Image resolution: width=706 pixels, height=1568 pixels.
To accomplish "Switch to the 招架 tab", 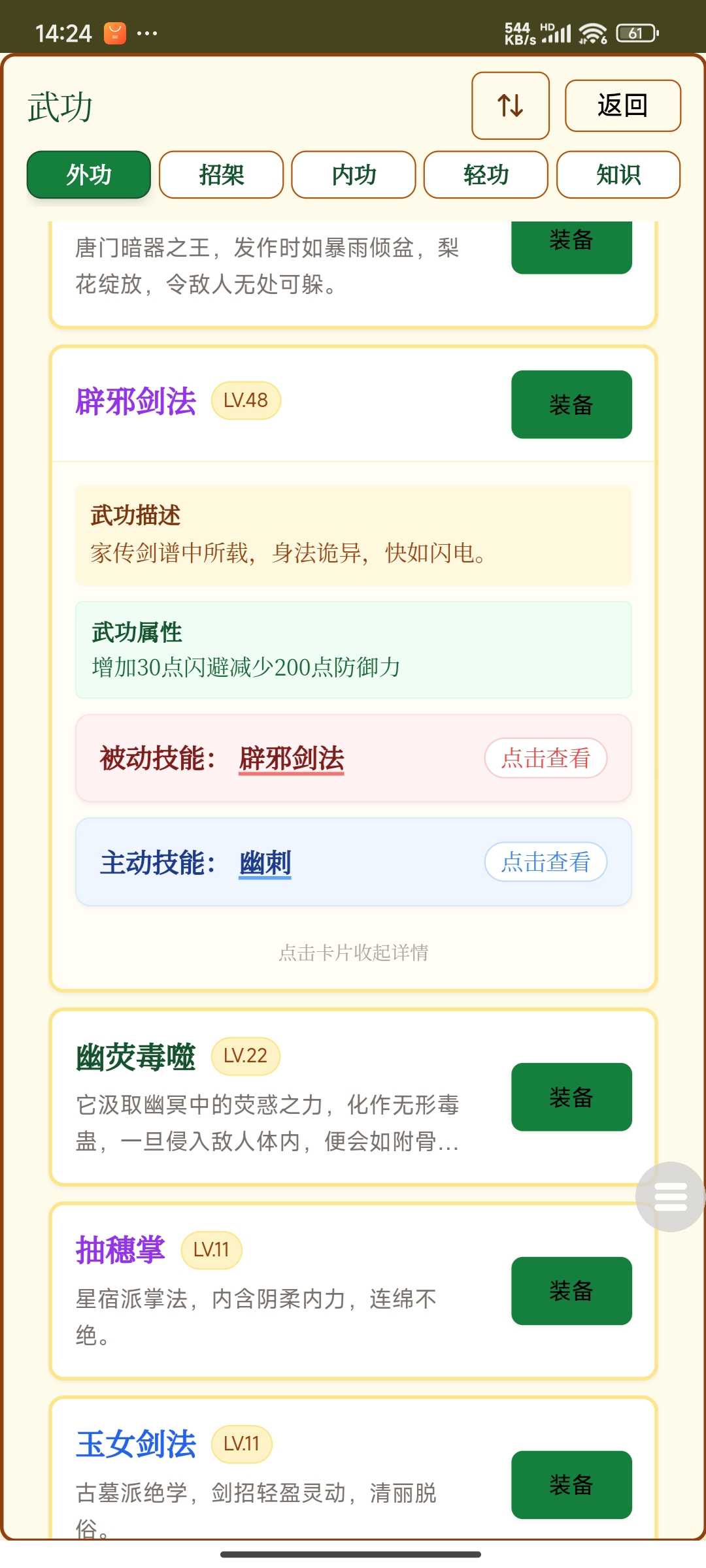I will (x=221, y=175).
